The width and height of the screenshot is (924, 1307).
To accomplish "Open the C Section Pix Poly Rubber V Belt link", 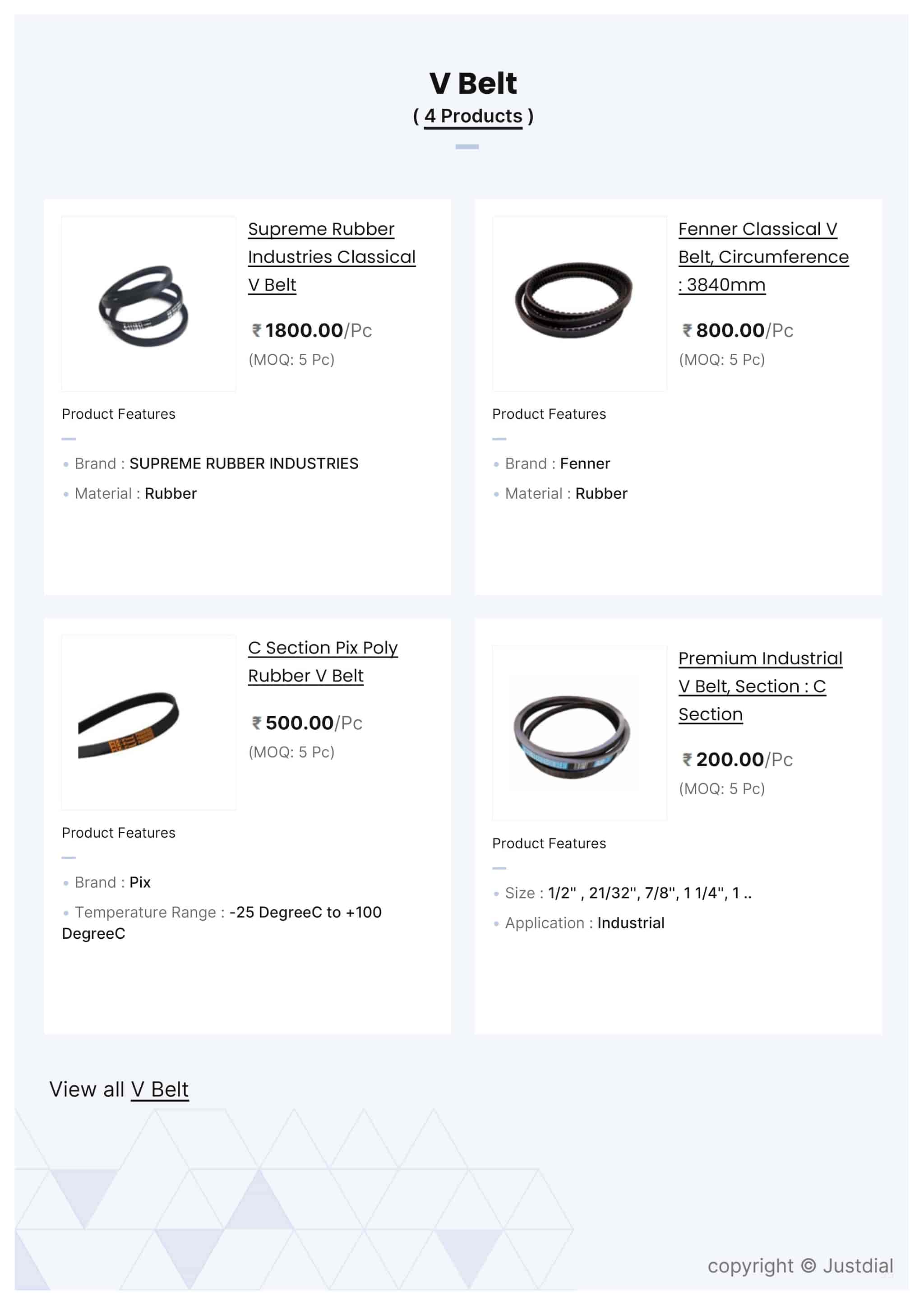I will pyautogui.click(x=323, y=662).
